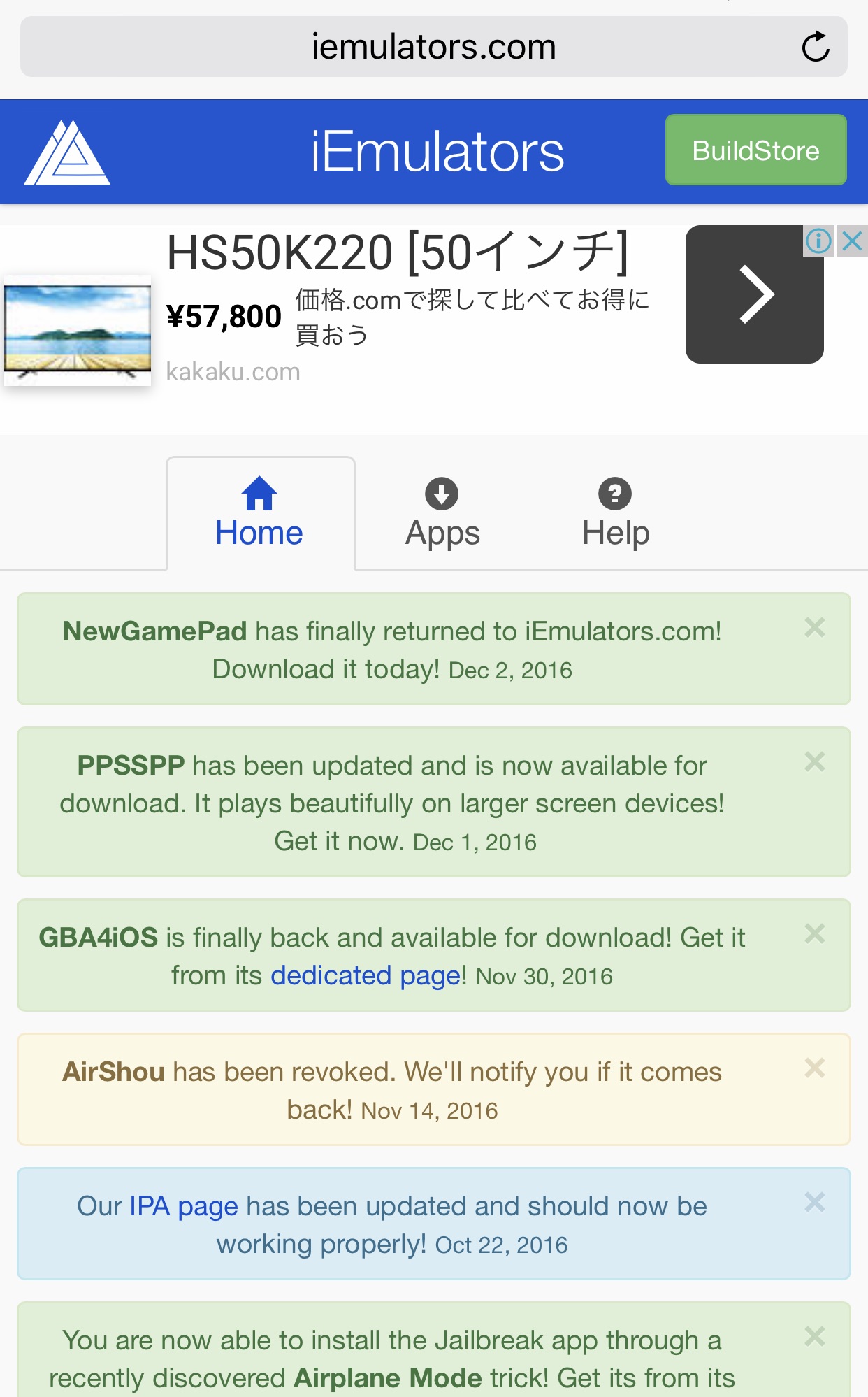Tap the iemulators.com address bar
This screenshot has height=1397, width=868.
pos(433,47)
